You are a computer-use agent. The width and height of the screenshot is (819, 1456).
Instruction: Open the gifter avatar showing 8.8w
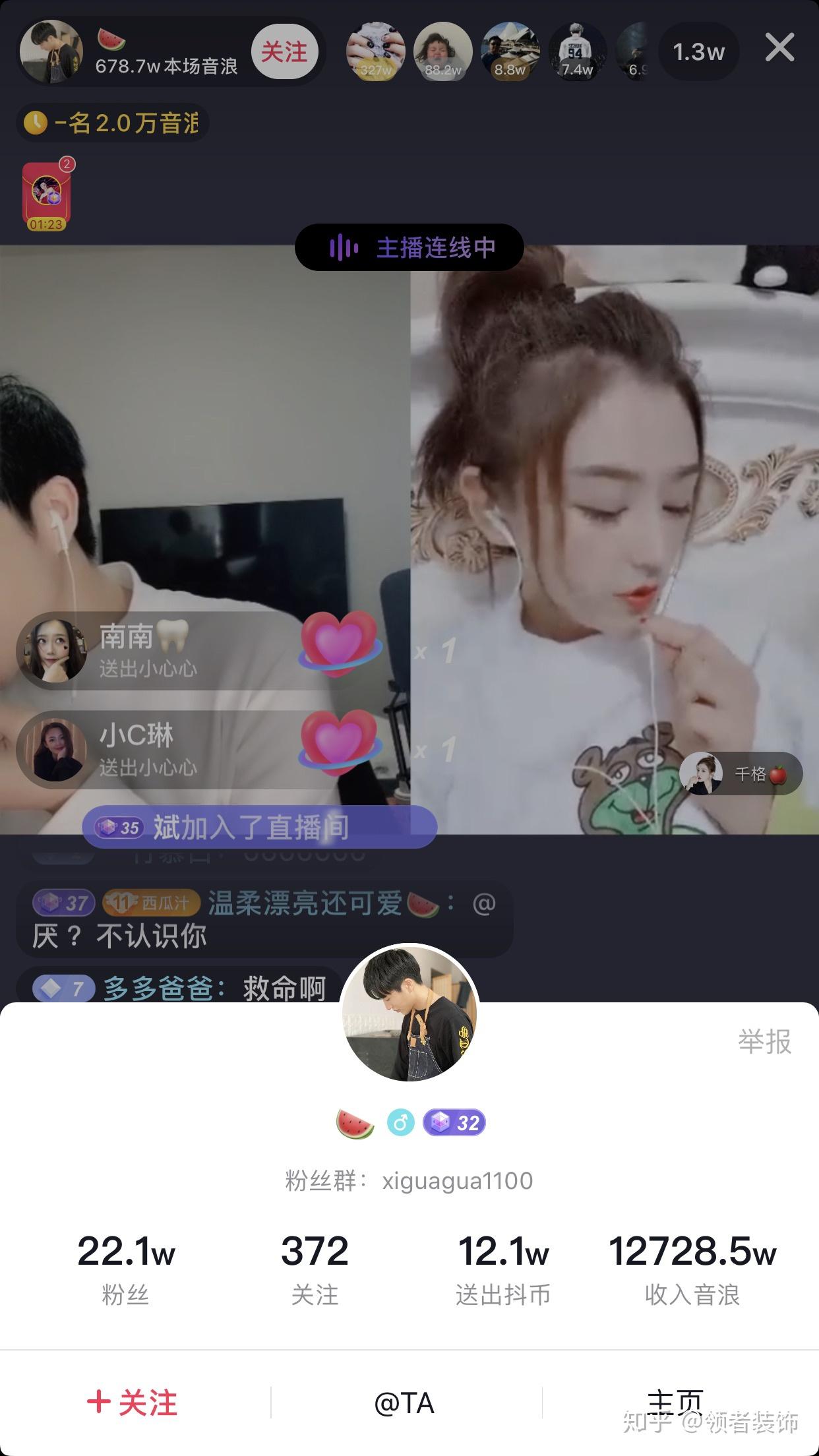point(510,51)
